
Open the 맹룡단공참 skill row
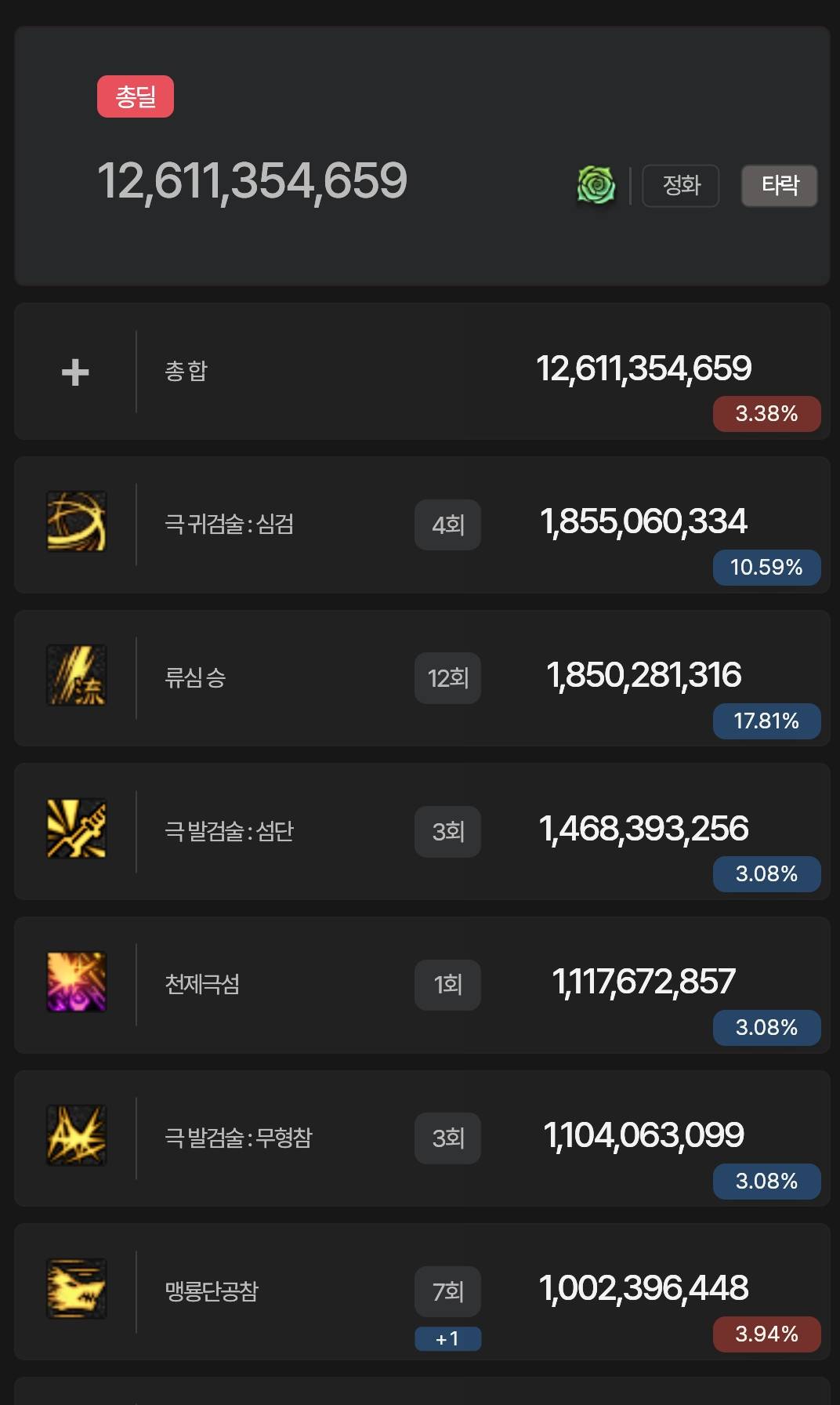click(x=422, y=1291)
